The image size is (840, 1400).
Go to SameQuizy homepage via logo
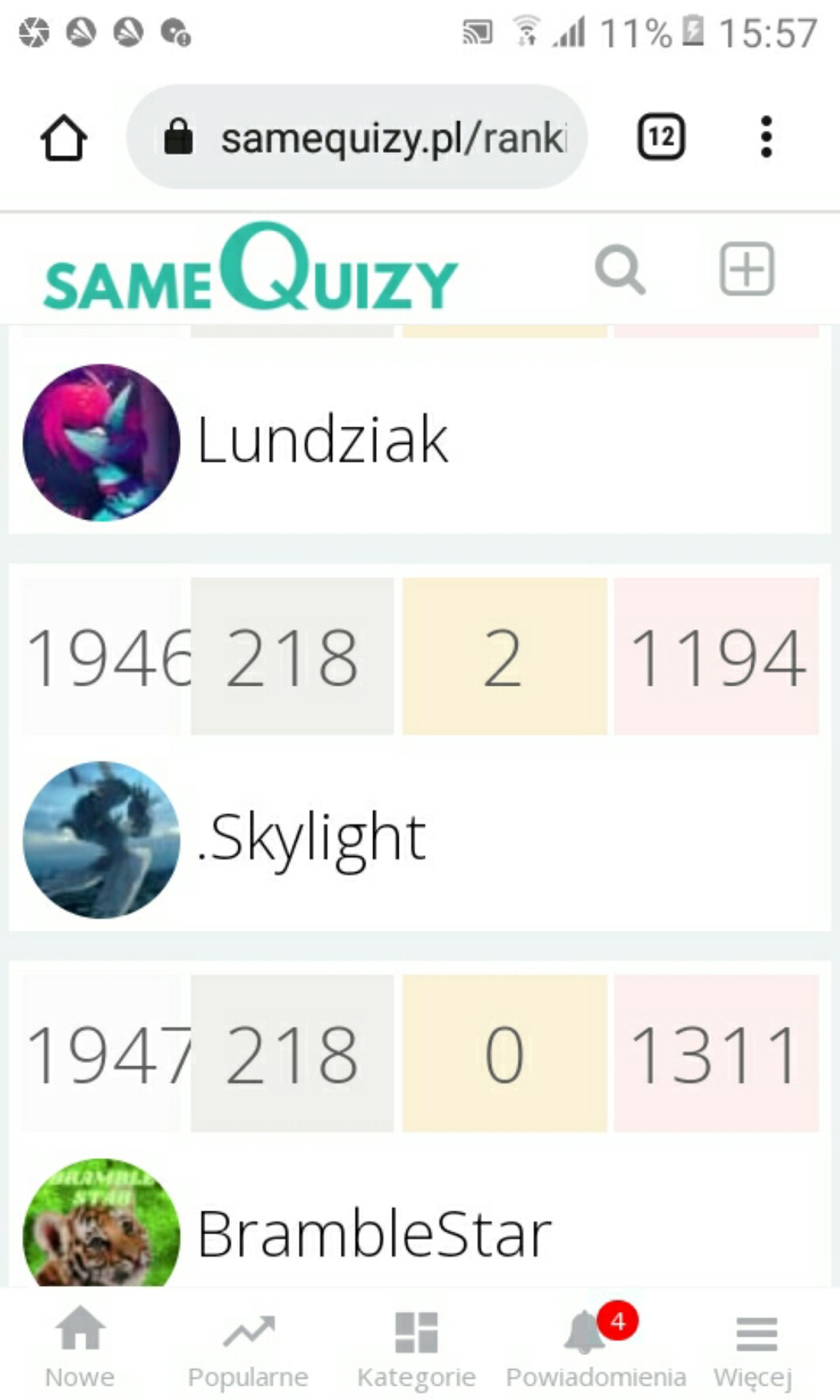tap(250, 270)
